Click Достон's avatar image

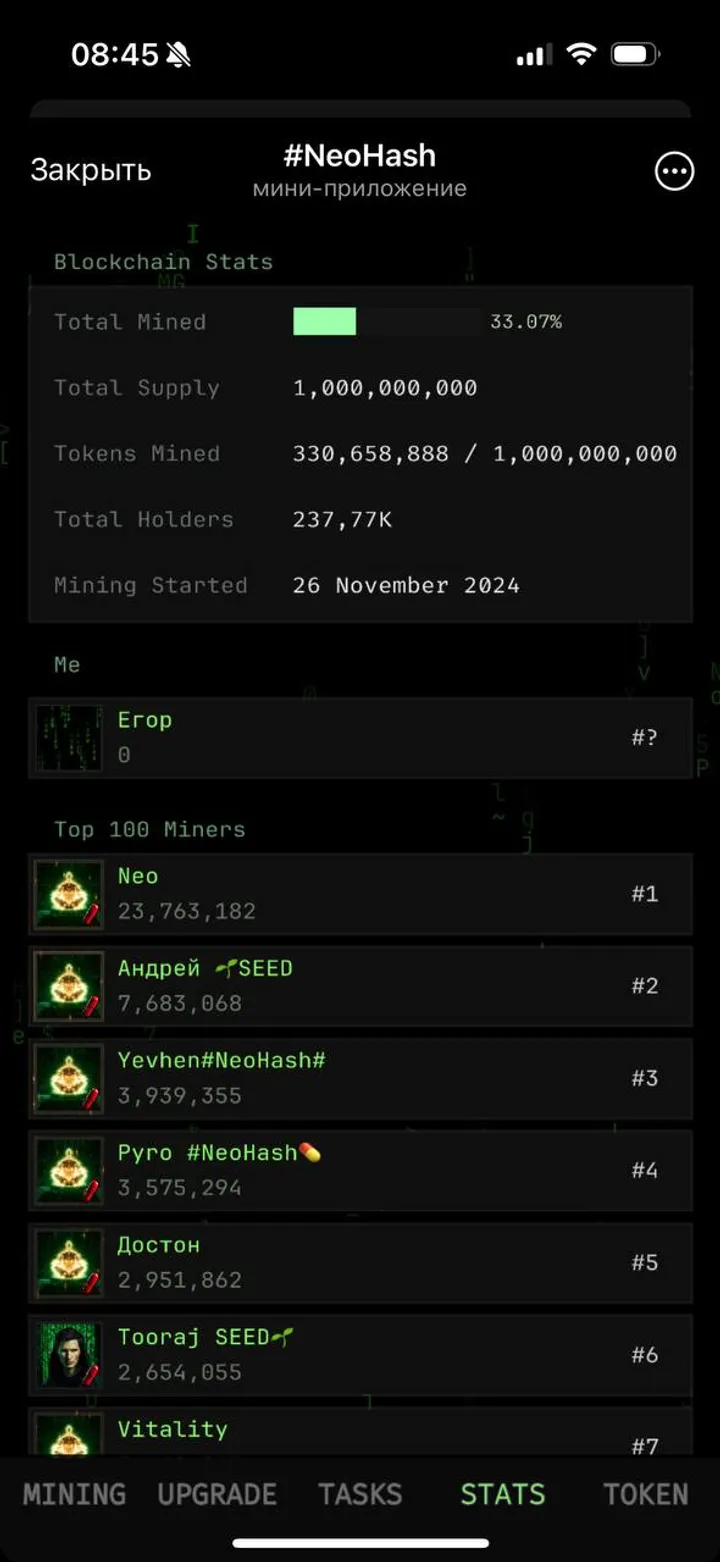click(x=67, y=1262)
